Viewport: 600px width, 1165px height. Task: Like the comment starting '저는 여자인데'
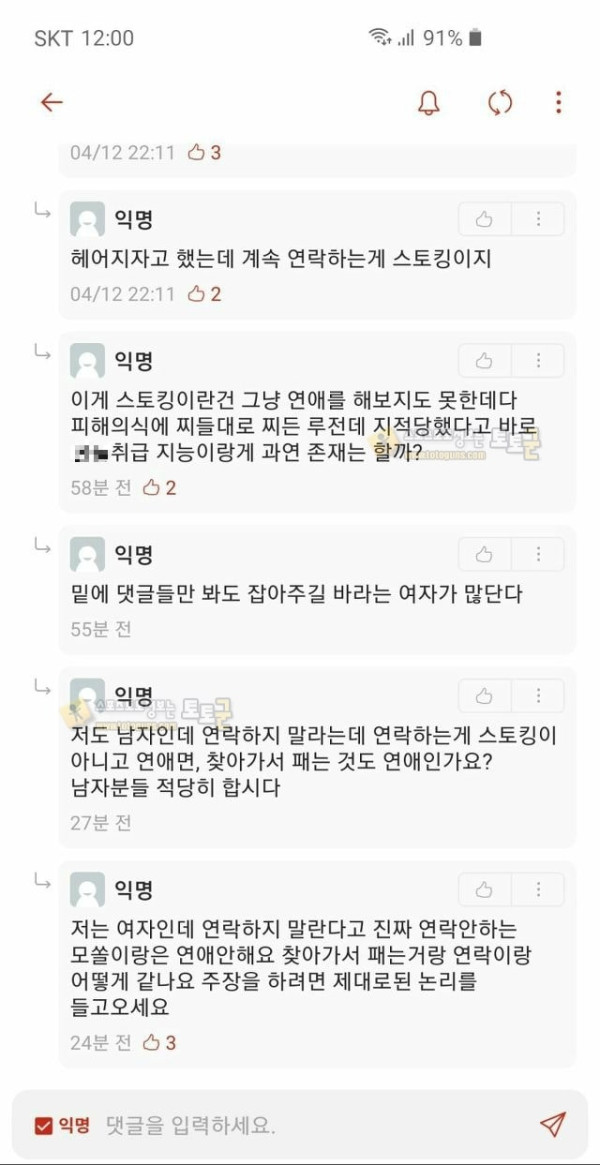pyautogui.click(x=484, y=889)
